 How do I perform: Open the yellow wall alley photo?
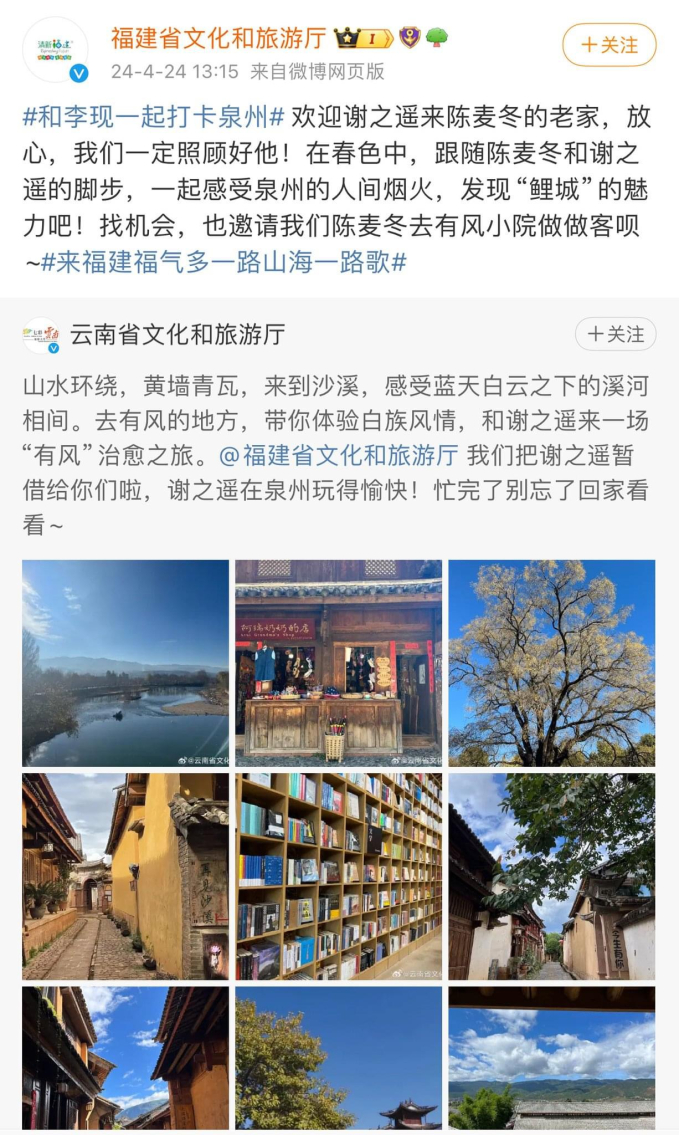tap(125, 876)
